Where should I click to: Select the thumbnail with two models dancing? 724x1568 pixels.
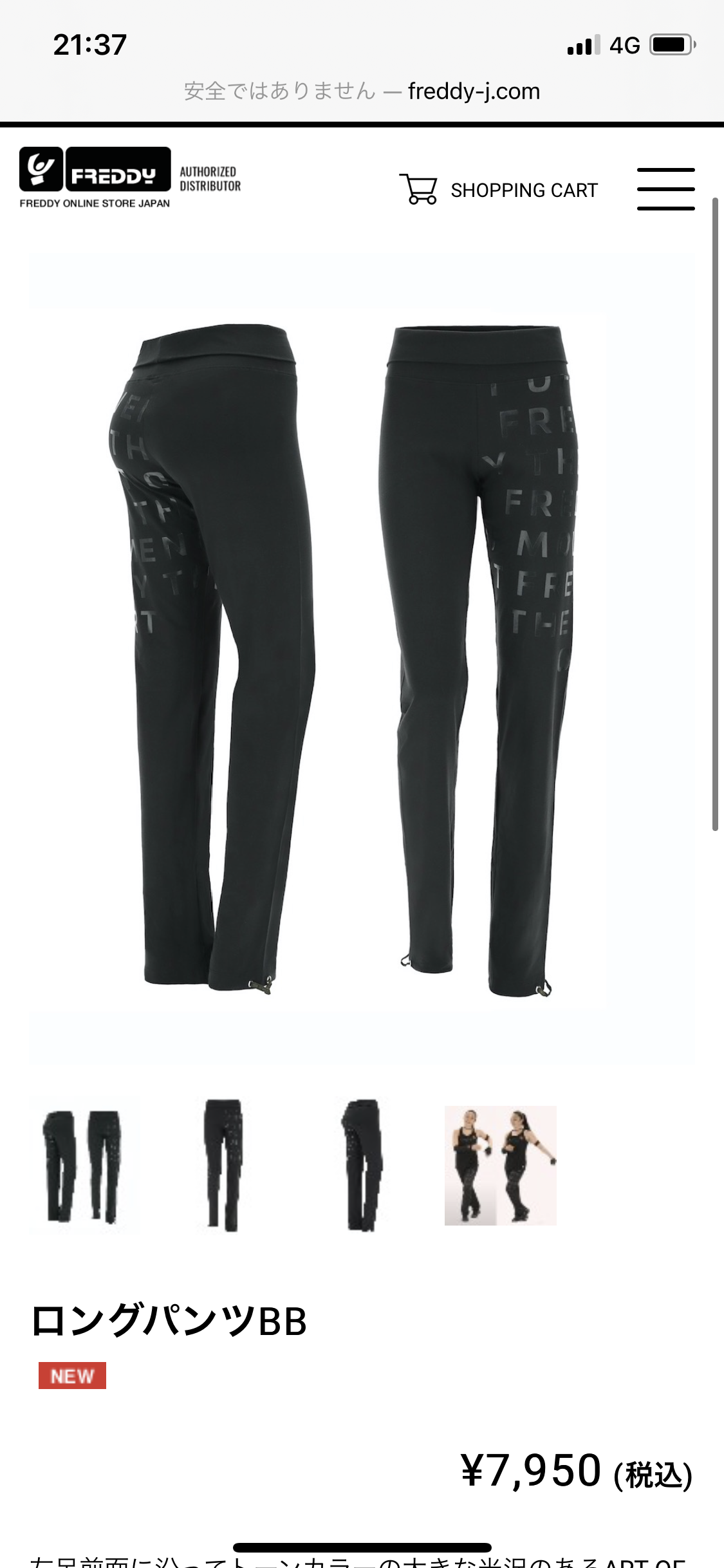click(x=500, y=1166)
